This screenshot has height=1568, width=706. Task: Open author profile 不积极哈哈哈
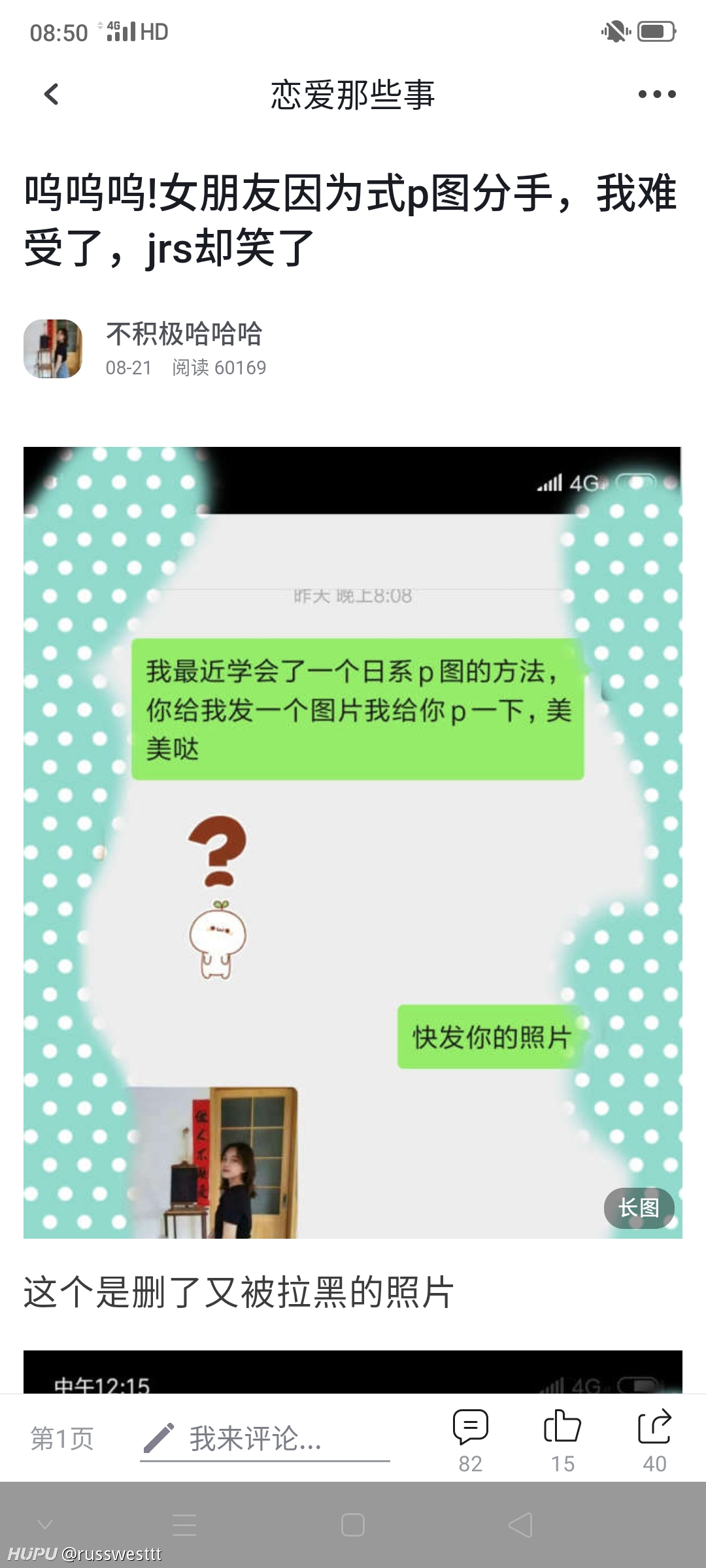pyautogui.click(x=184, y=334)
